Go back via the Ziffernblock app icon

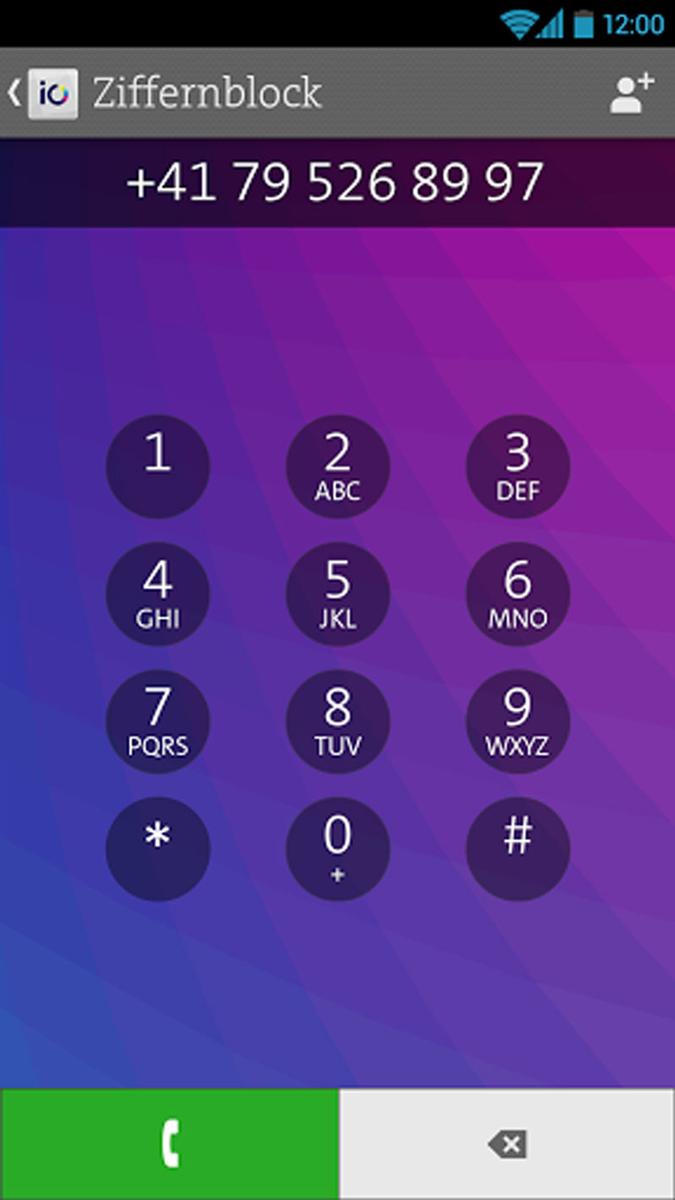44,93
